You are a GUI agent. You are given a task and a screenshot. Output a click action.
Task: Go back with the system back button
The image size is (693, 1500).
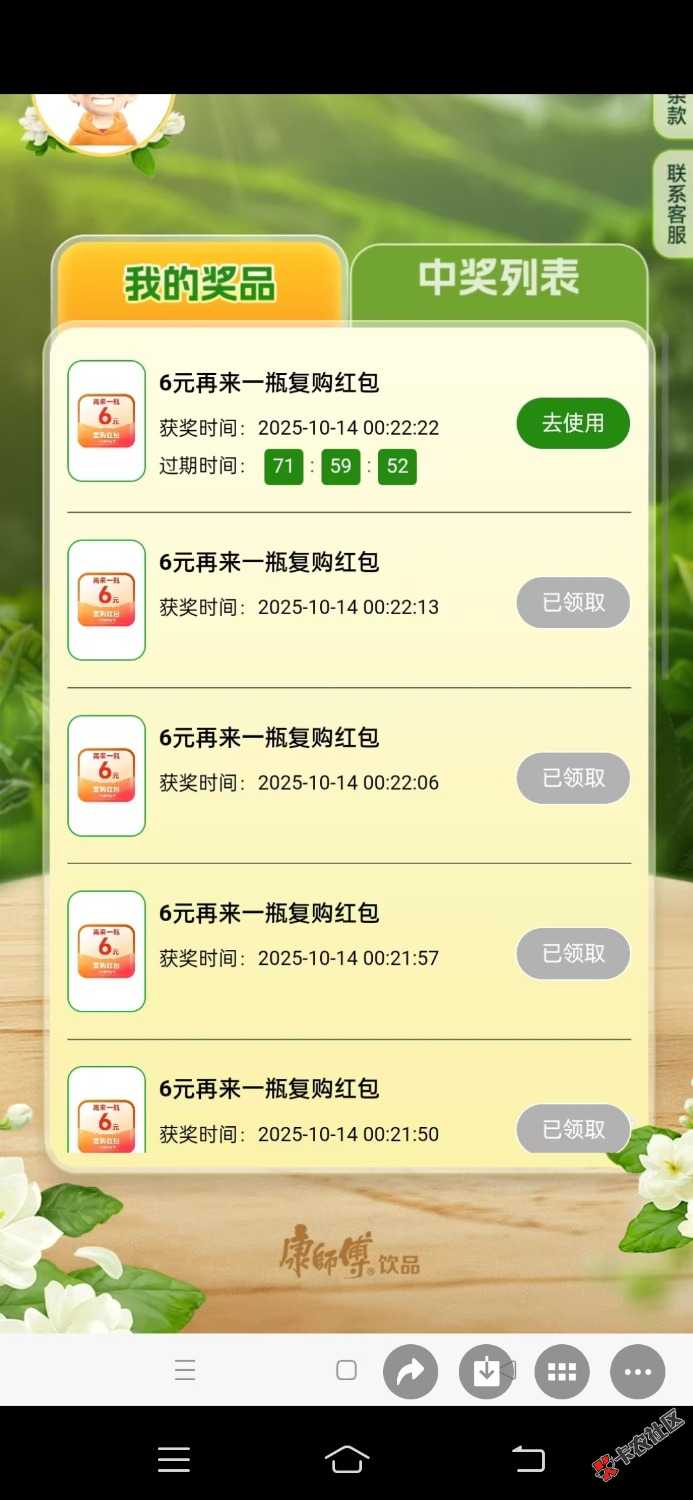(x=528, y=1460)
